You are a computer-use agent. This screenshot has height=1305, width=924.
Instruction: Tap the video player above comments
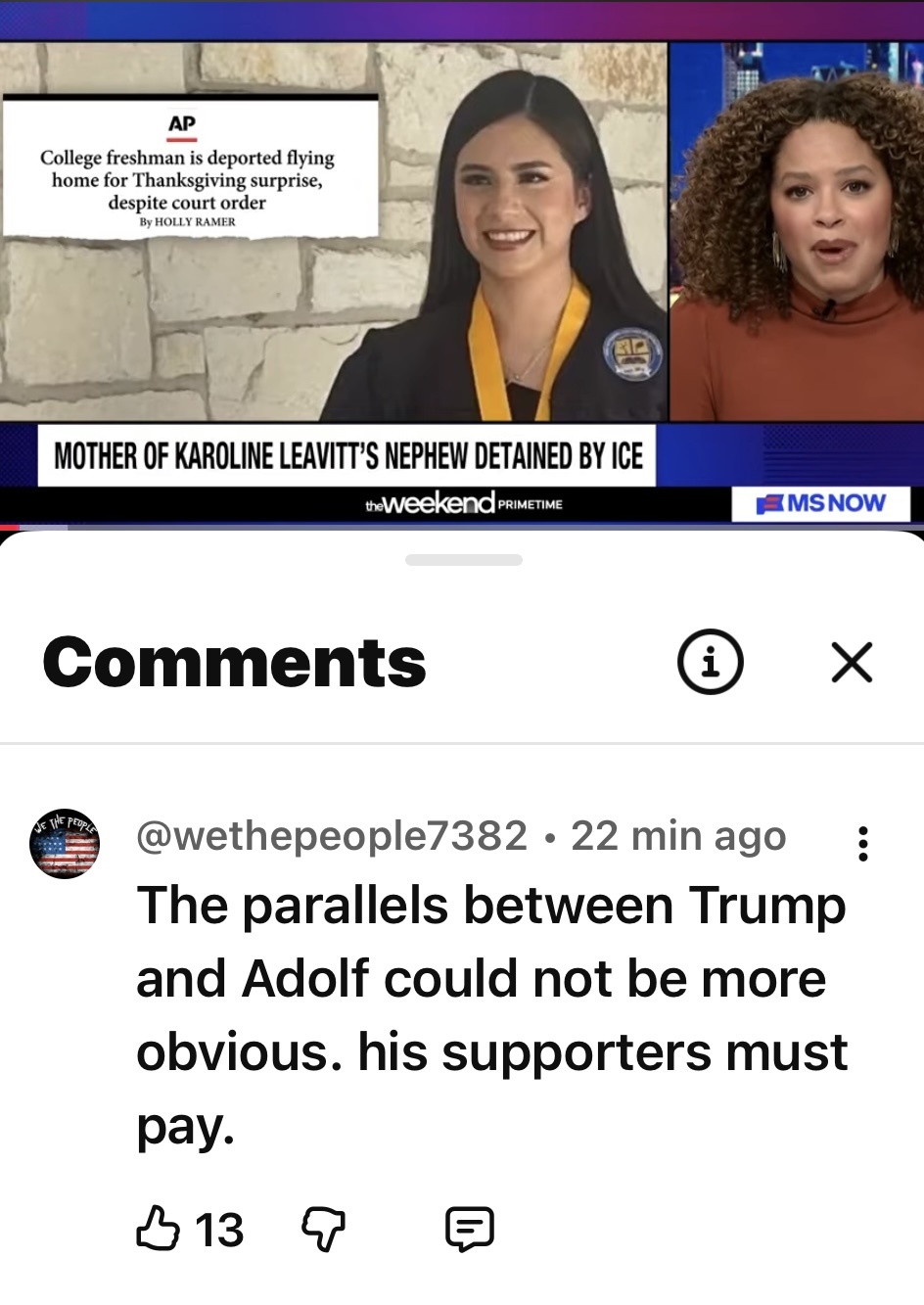(462, 264)
